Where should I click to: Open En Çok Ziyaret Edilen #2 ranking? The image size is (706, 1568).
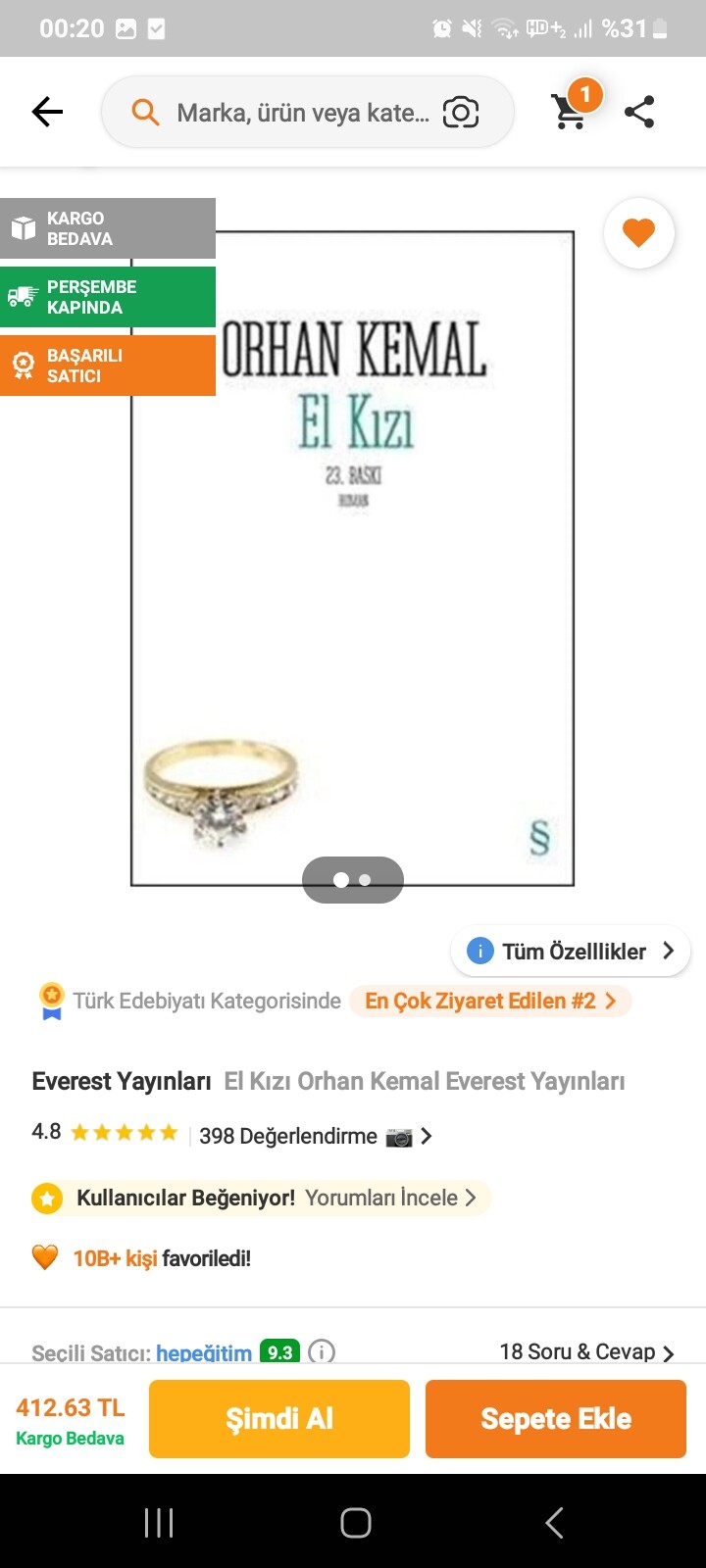point(490,1001)
